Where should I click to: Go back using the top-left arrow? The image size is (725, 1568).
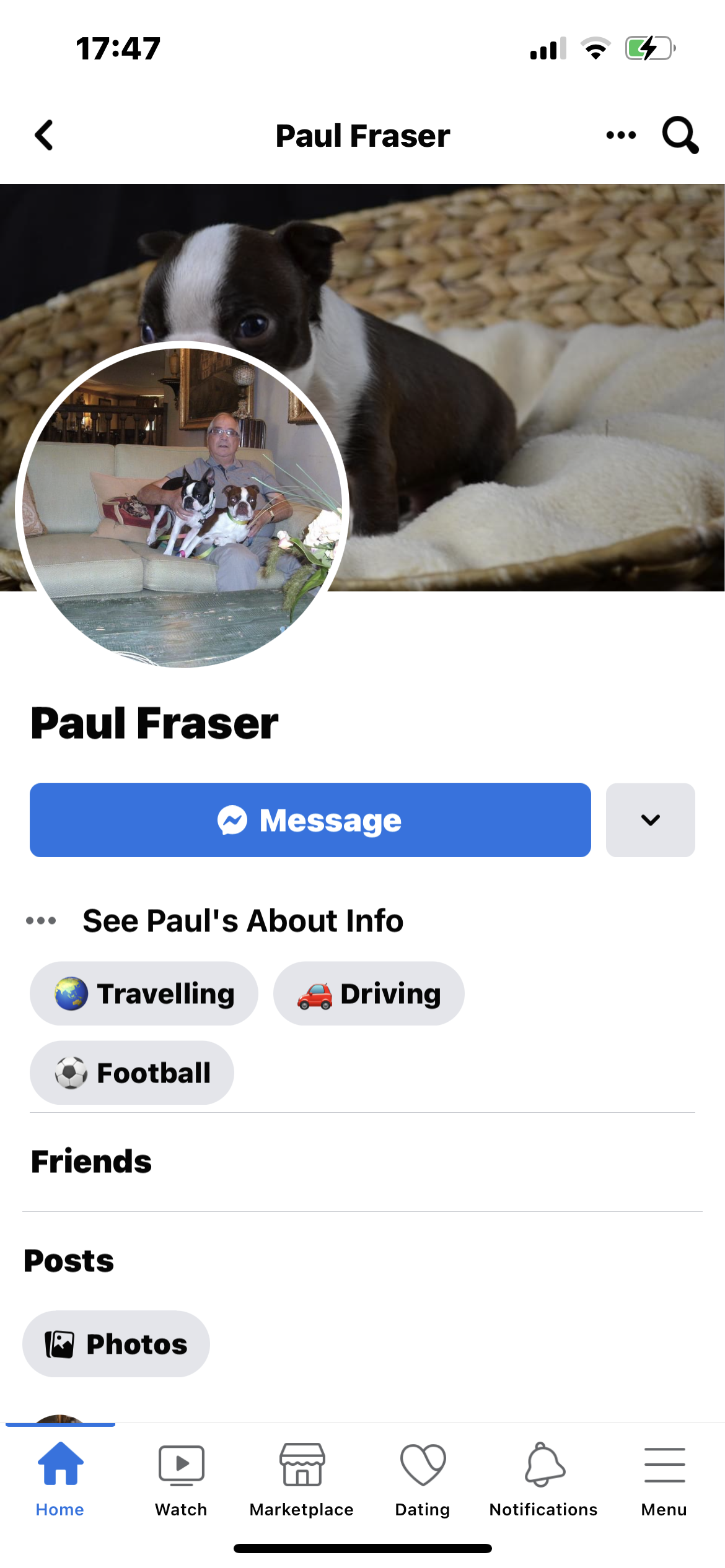click(x=44, y=135)
